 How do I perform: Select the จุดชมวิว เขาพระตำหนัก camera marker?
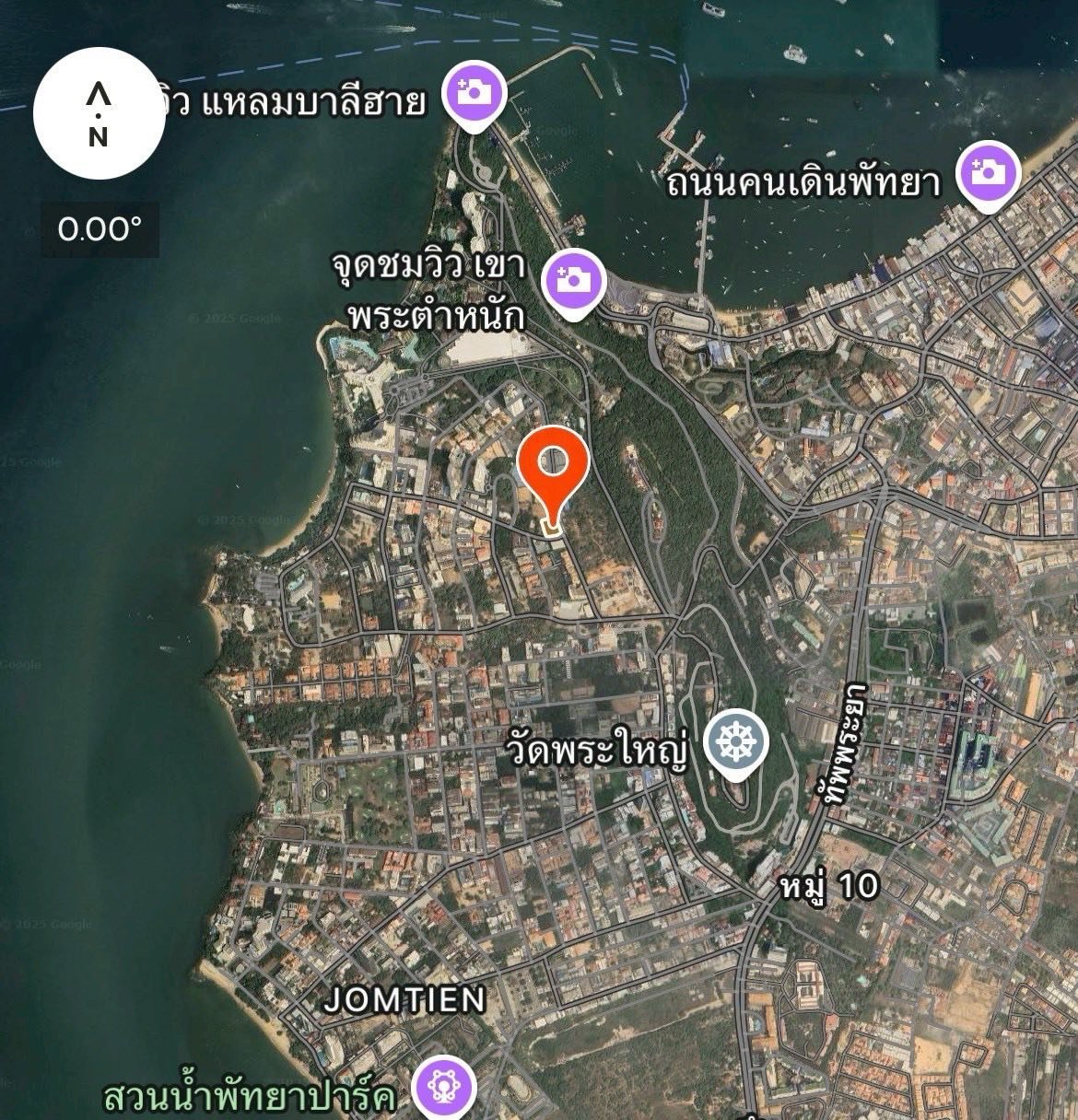[x=572, y=279]
